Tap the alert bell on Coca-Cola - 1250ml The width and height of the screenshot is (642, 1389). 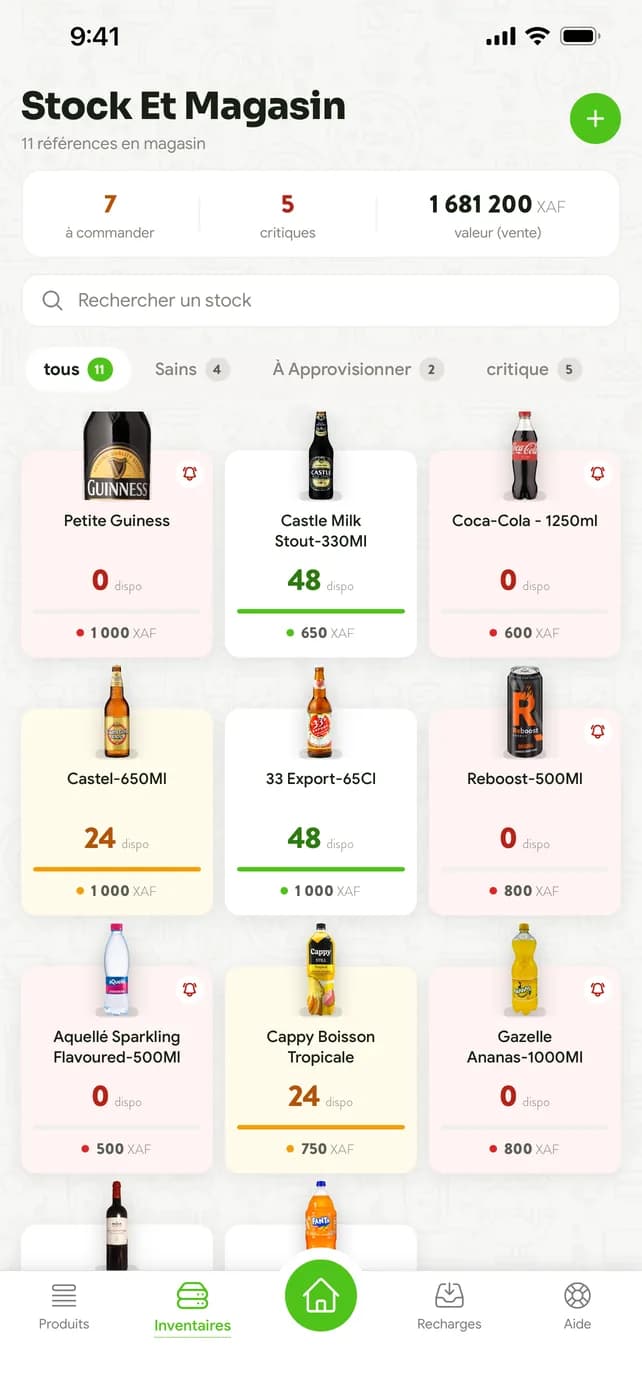(x=598, y=473)
